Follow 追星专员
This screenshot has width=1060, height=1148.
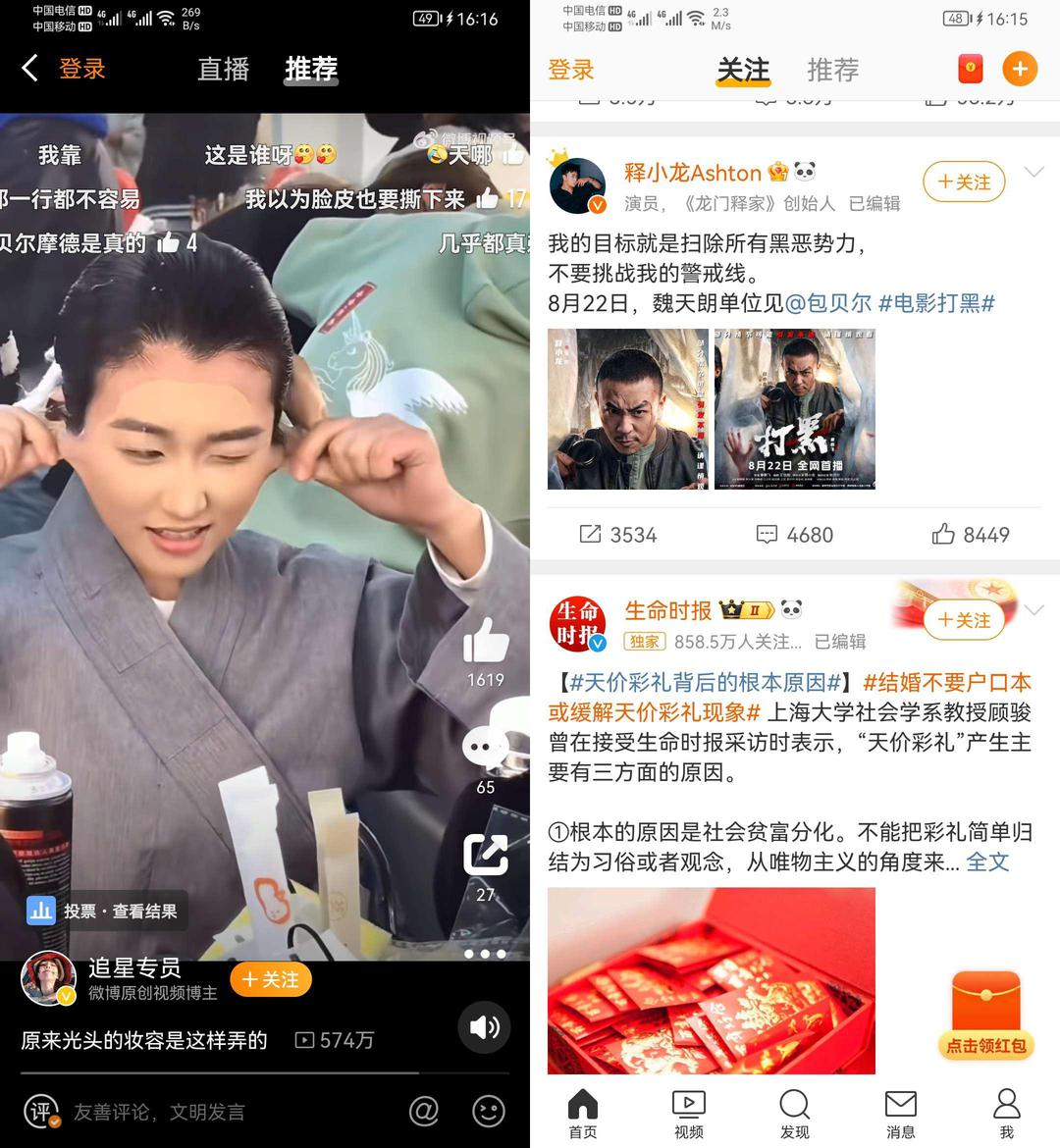point(270,979)
